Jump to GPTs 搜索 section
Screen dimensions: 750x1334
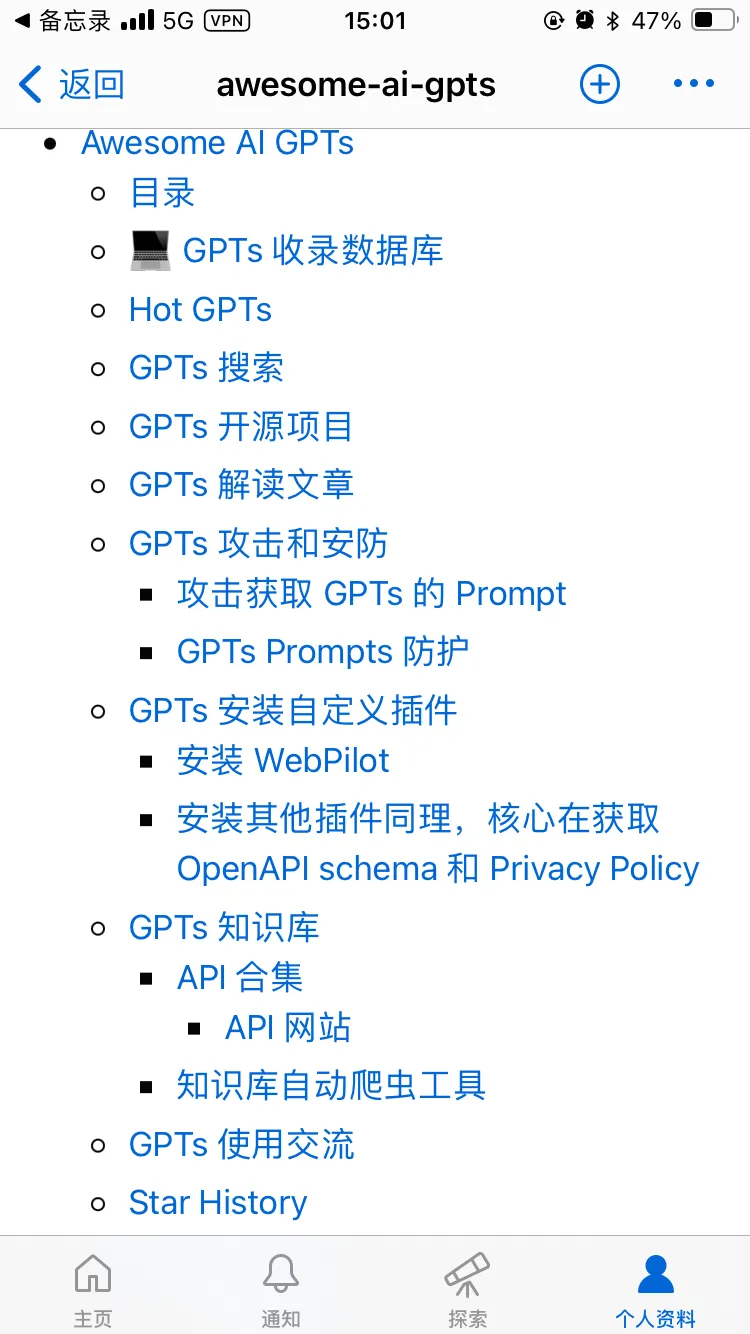coord(206,368)
